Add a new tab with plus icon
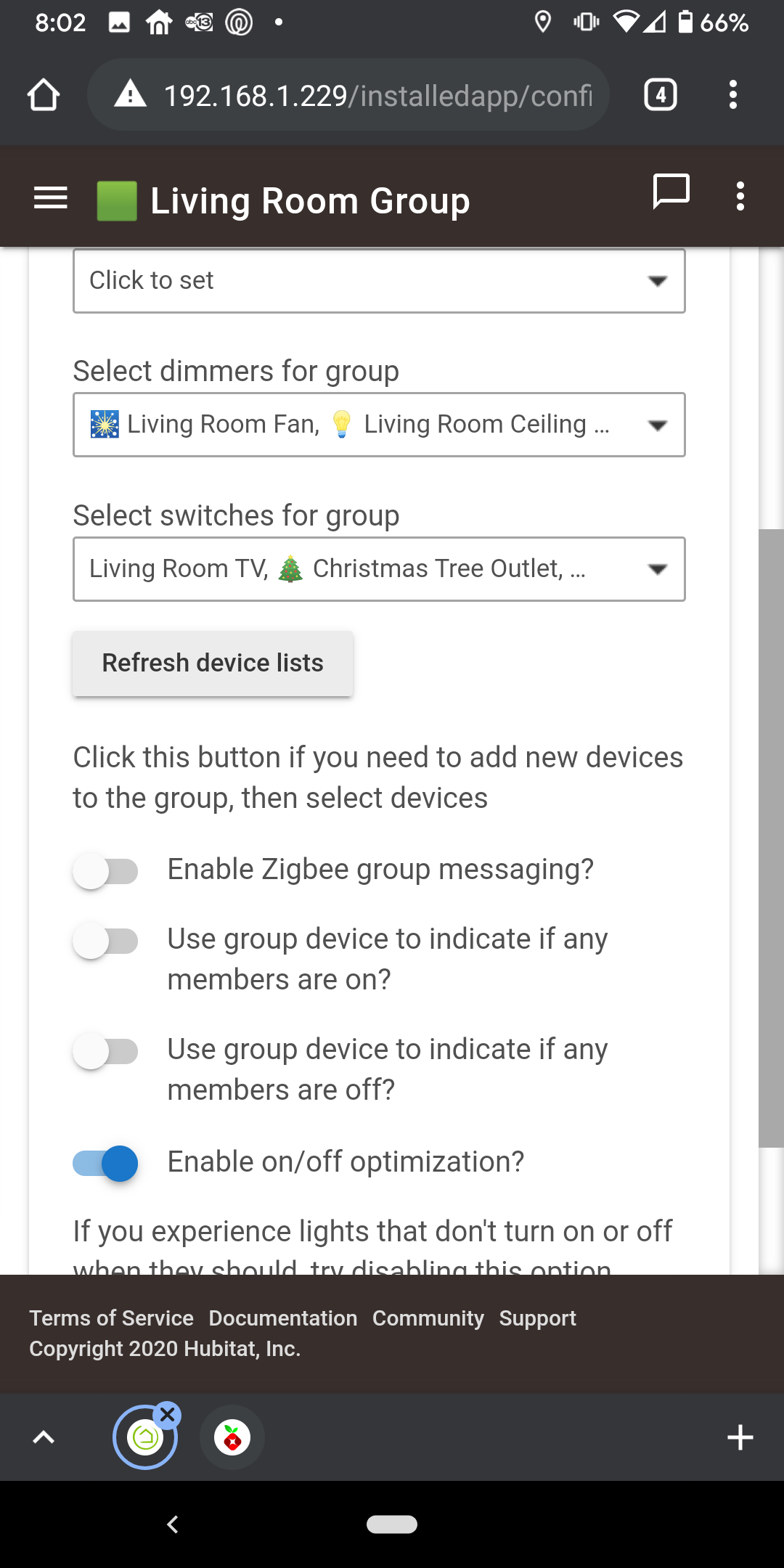Screen dimensions: 784x1568 coord(740,1437)
